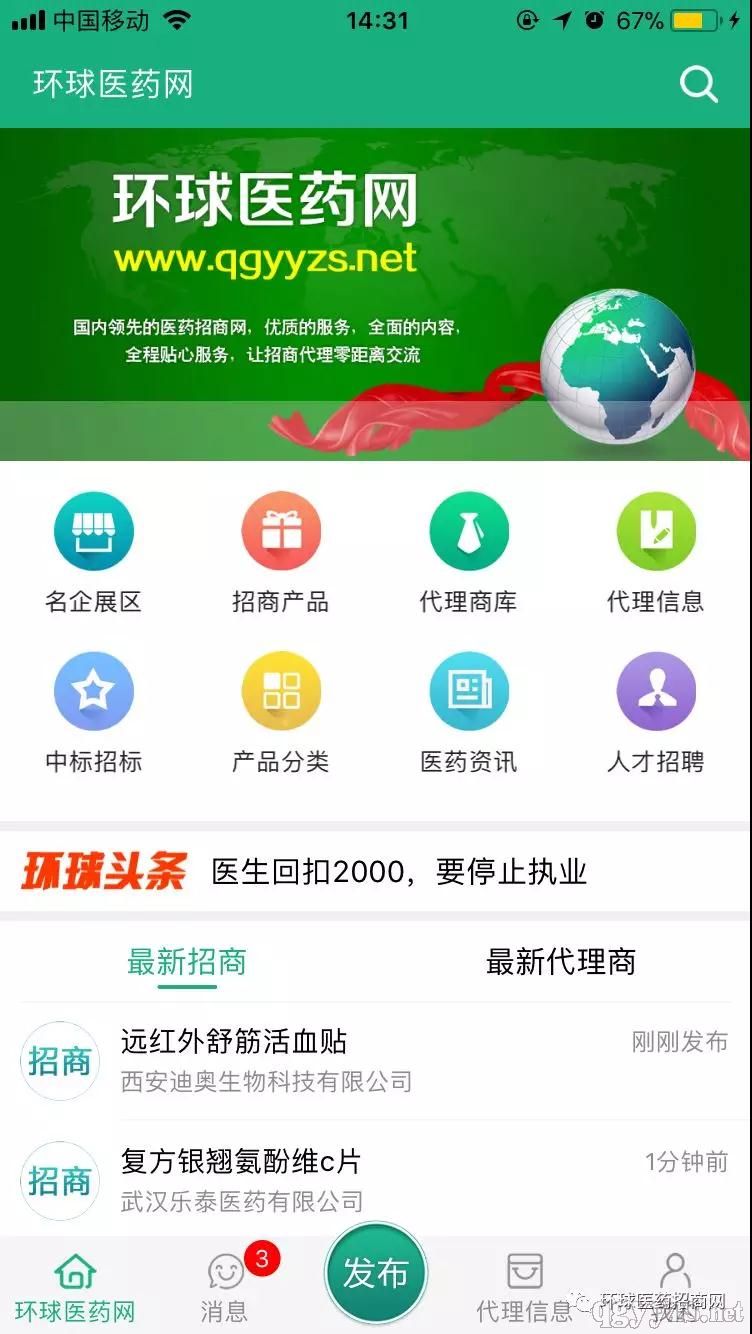Open the profile tab in the bottom bar

[x=675, y=1280]
